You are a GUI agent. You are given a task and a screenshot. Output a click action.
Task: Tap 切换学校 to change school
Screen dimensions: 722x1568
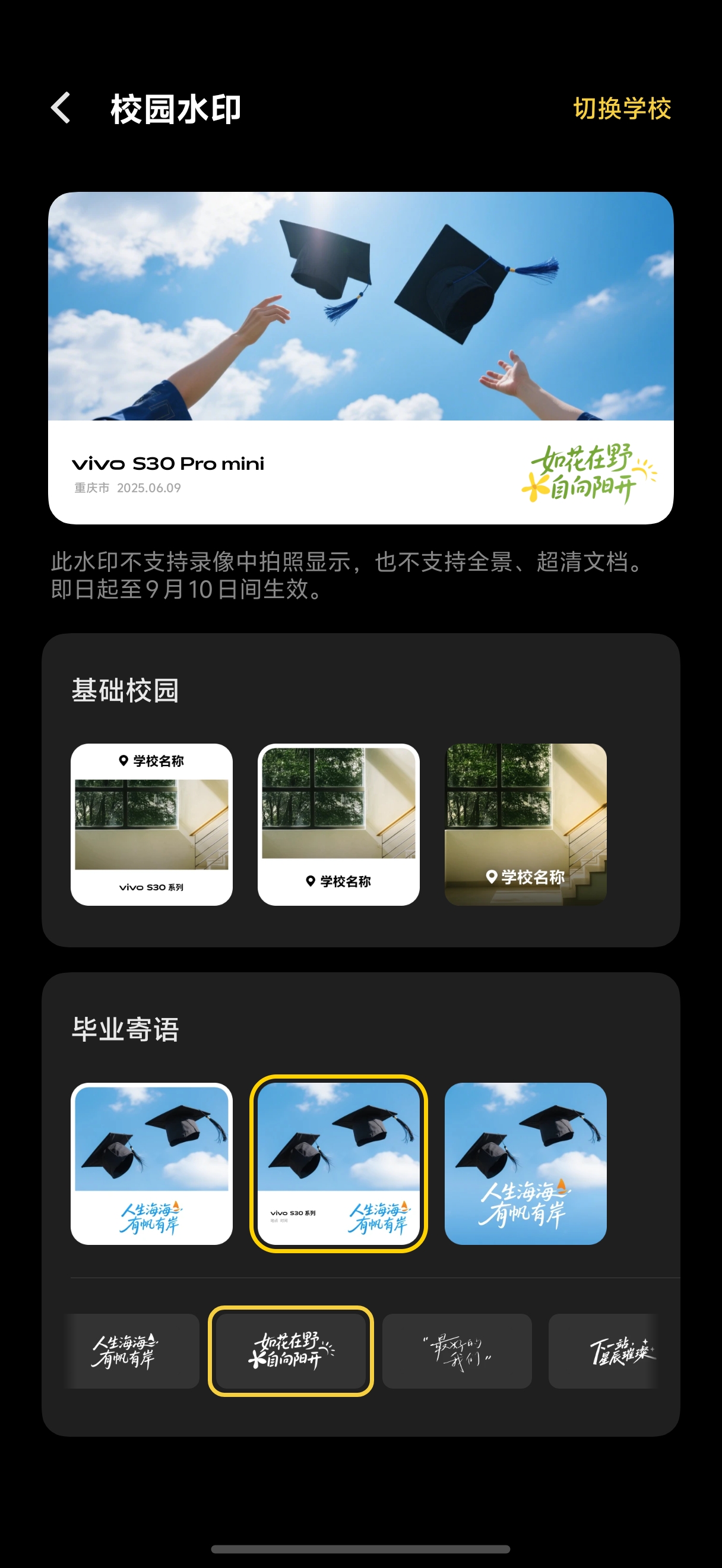[x=622, y=109]
